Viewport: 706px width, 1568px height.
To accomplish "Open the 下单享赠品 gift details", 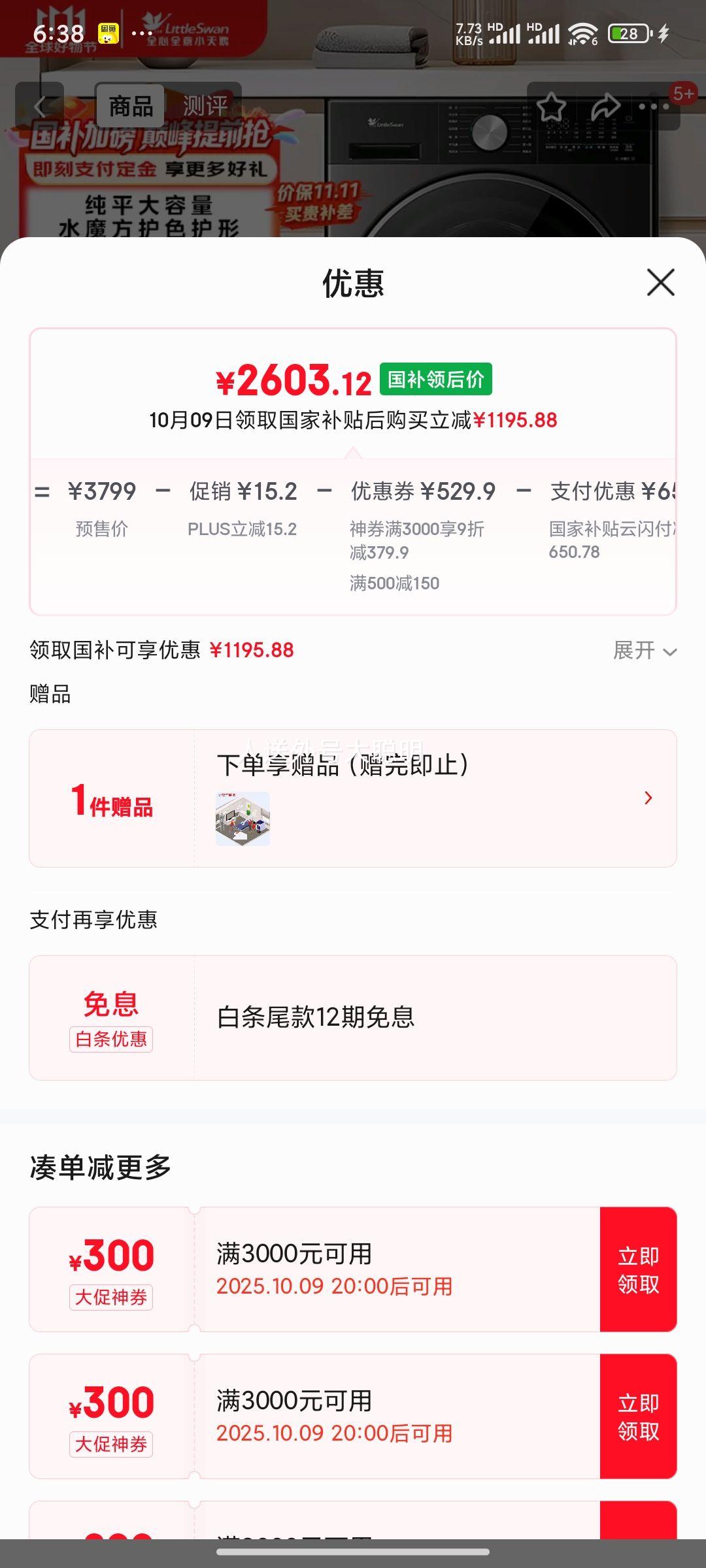I will click(647, 798).
